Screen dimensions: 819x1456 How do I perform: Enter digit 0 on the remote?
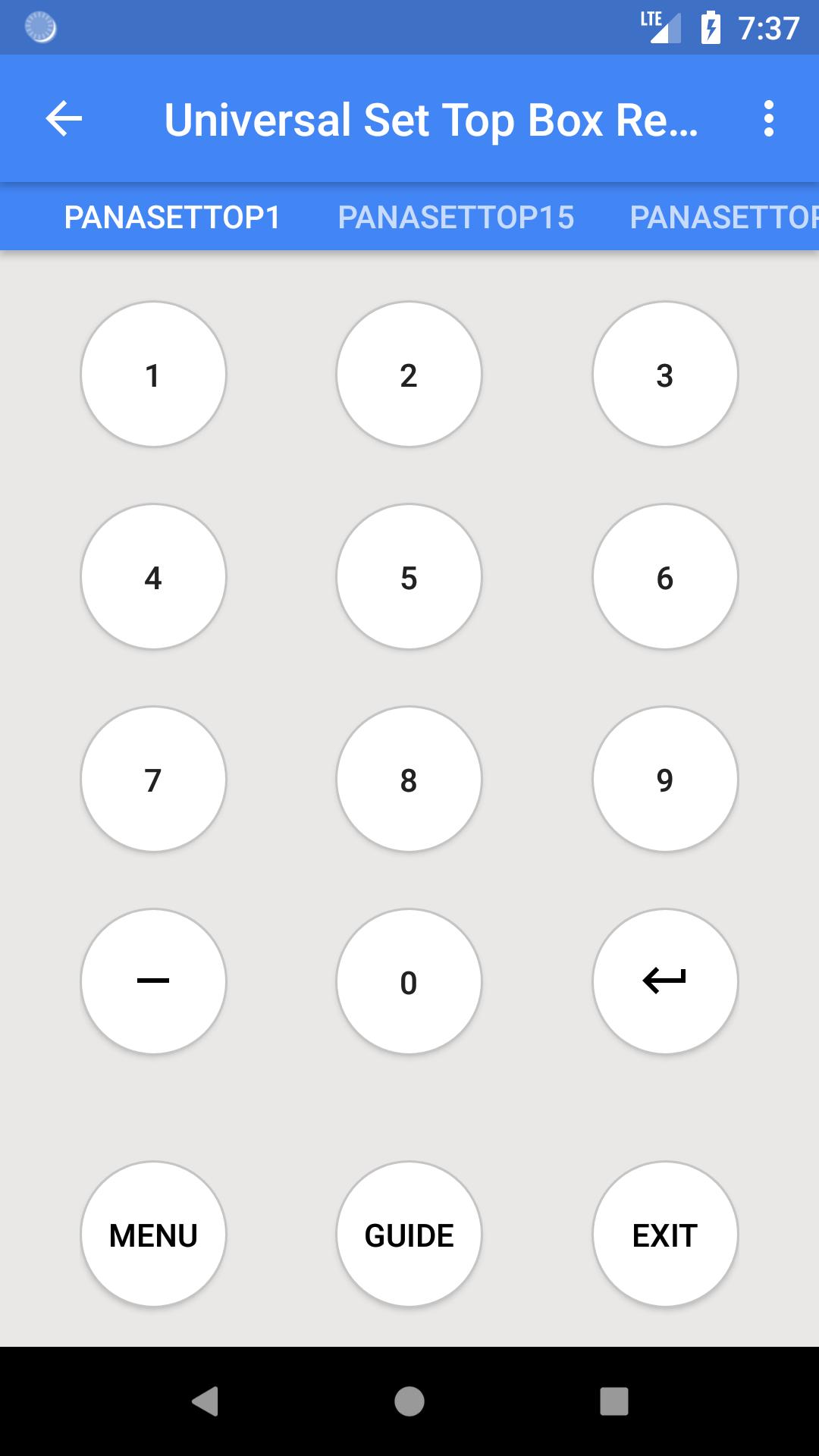tap(409, 981)
